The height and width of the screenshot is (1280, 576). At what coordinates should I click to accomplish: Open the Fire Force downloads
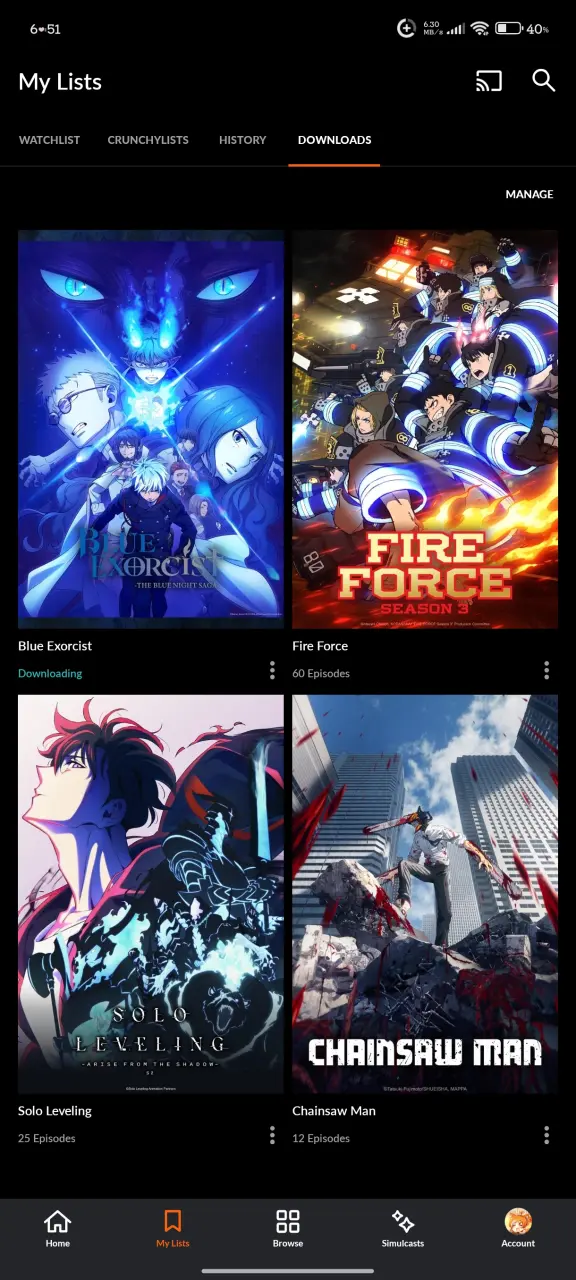[x=425, y=429]
